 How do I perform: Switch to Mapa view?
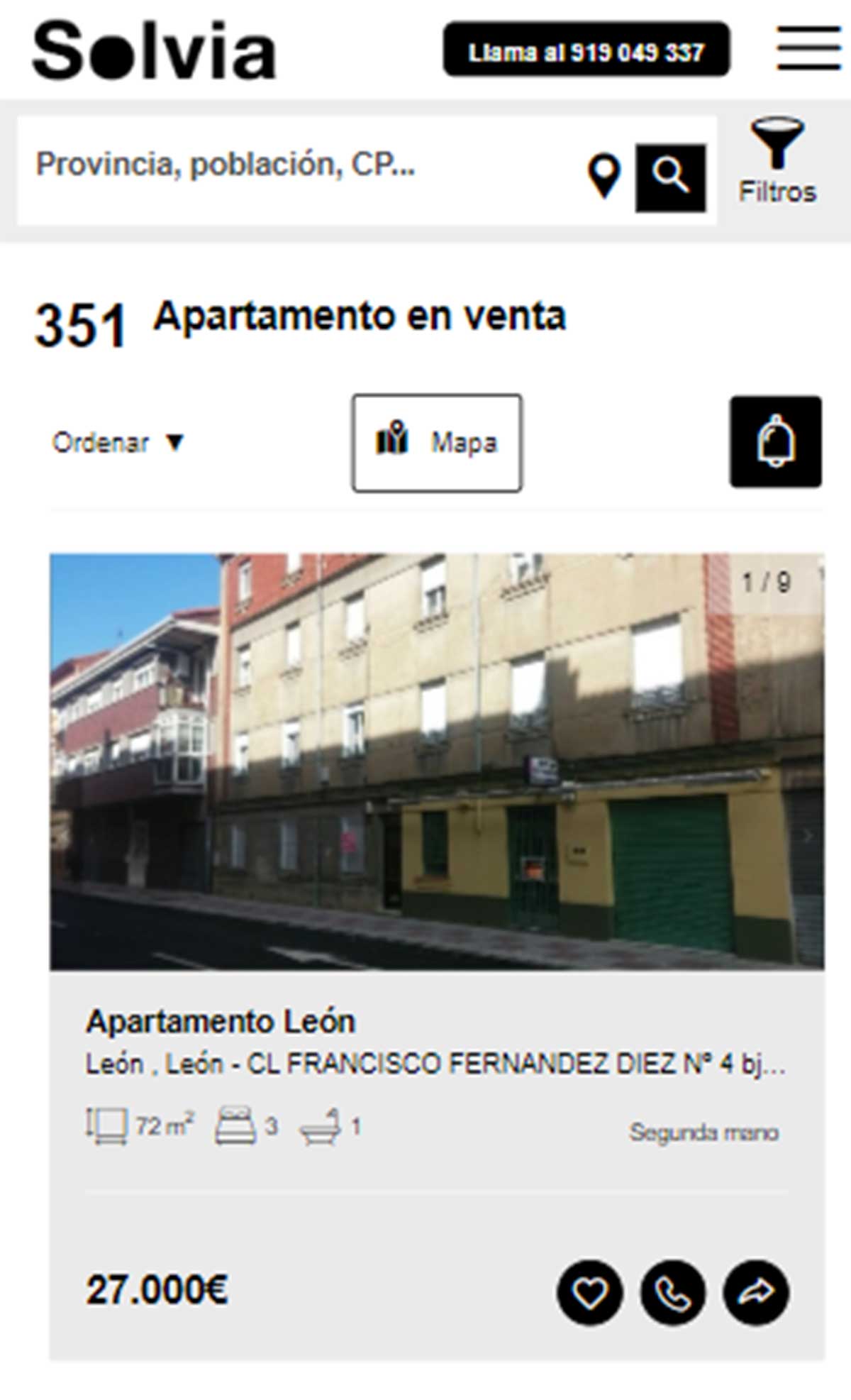[x=437, y=443]
